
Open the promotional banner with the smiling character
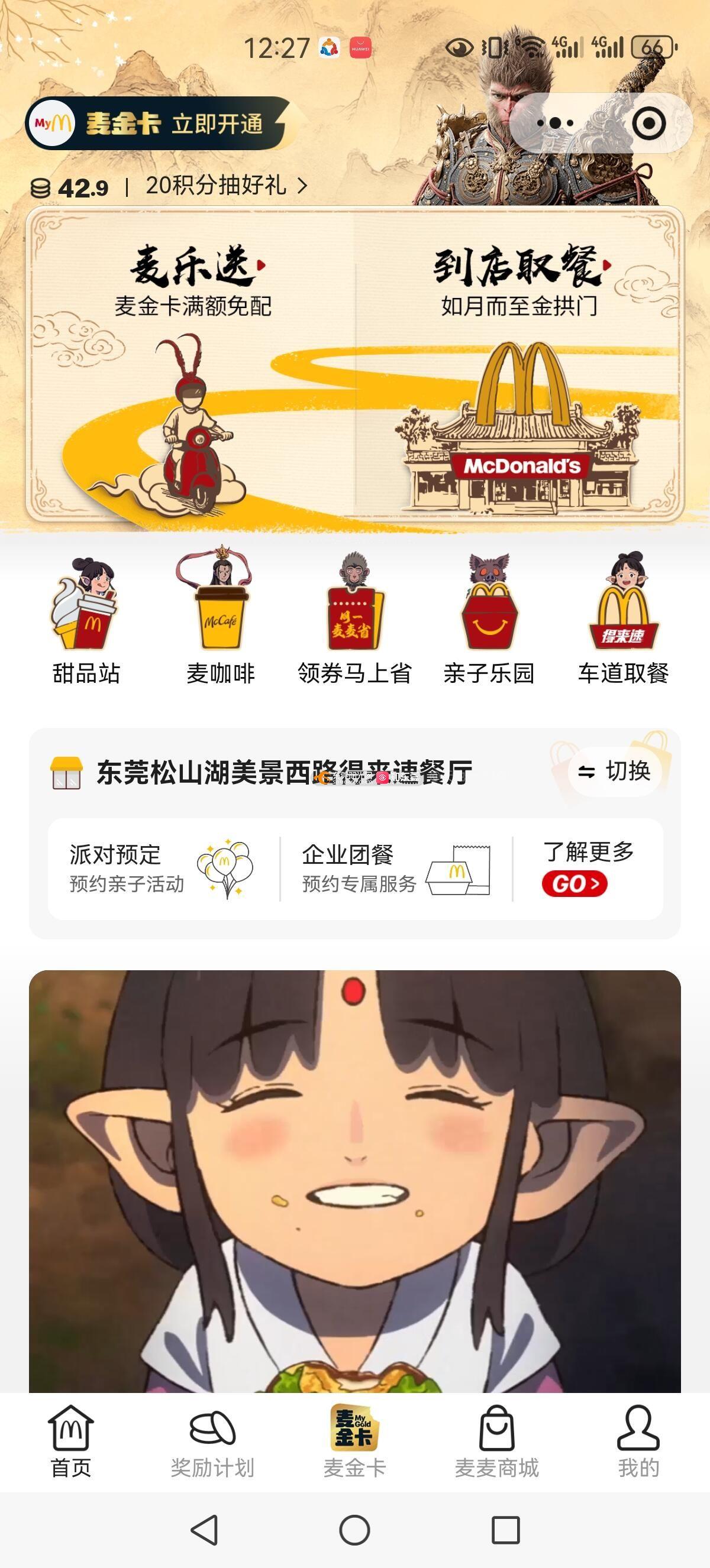pos(354,1181)
